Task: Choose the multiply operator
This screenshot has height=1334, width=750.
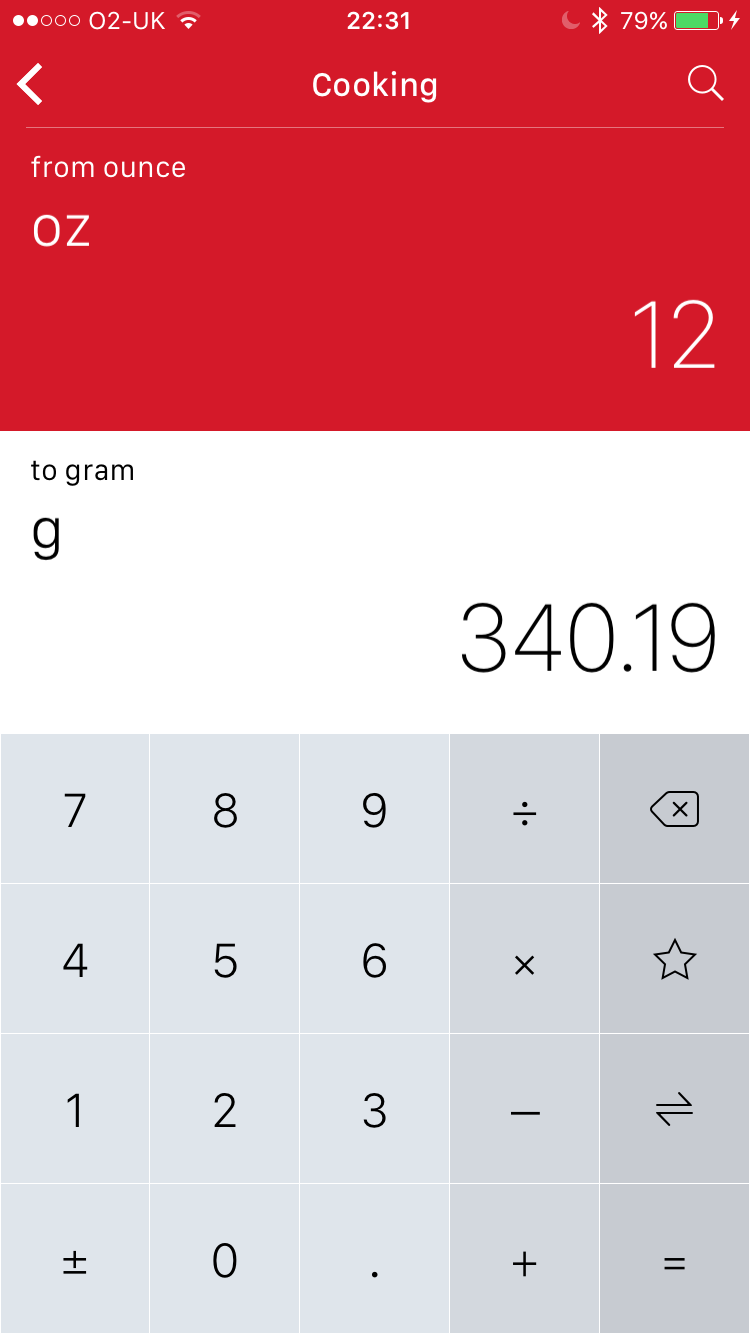Action: click(525, 959)
